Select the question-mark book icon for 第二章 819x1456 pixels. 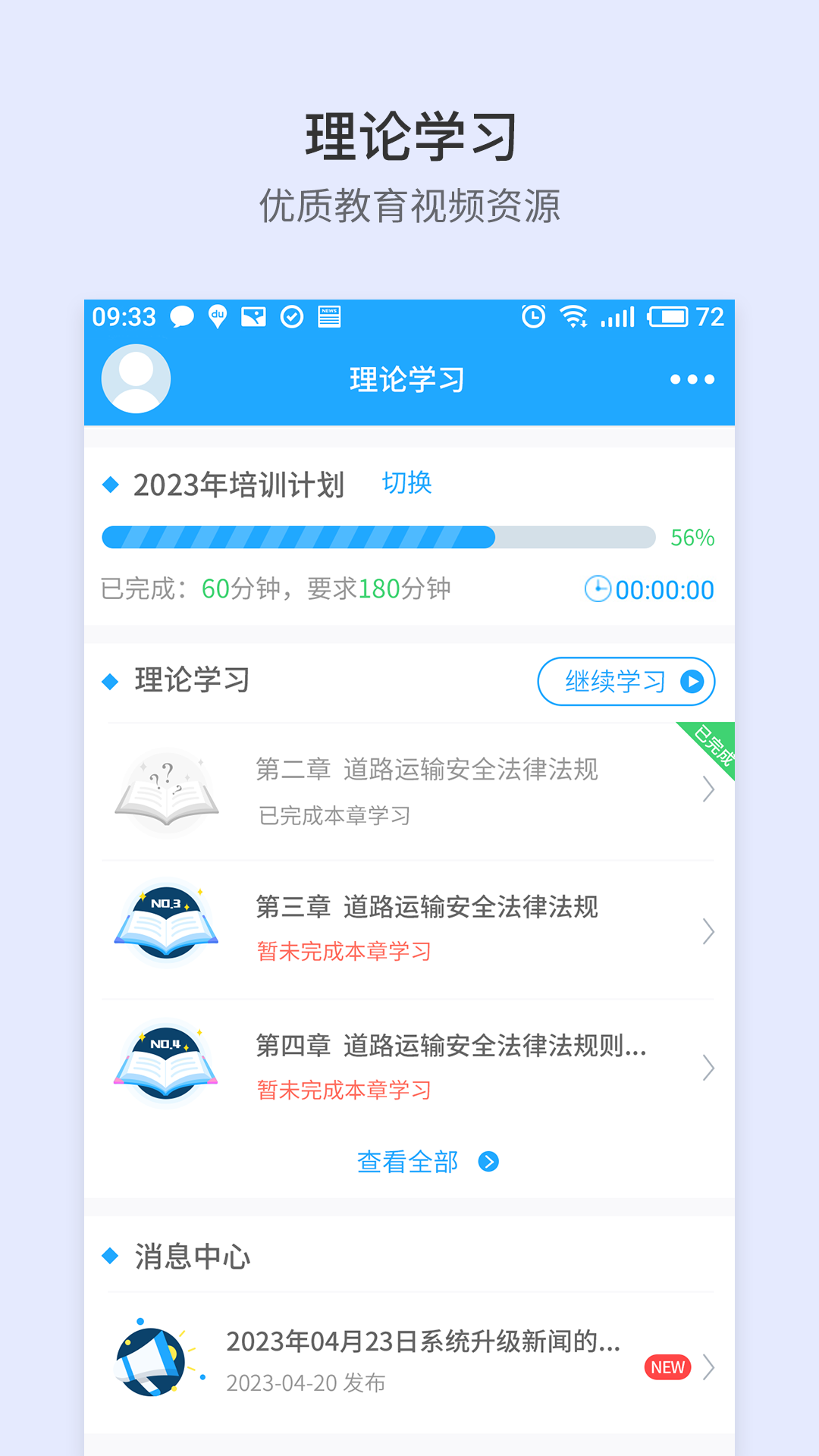[x=167, y=791]
